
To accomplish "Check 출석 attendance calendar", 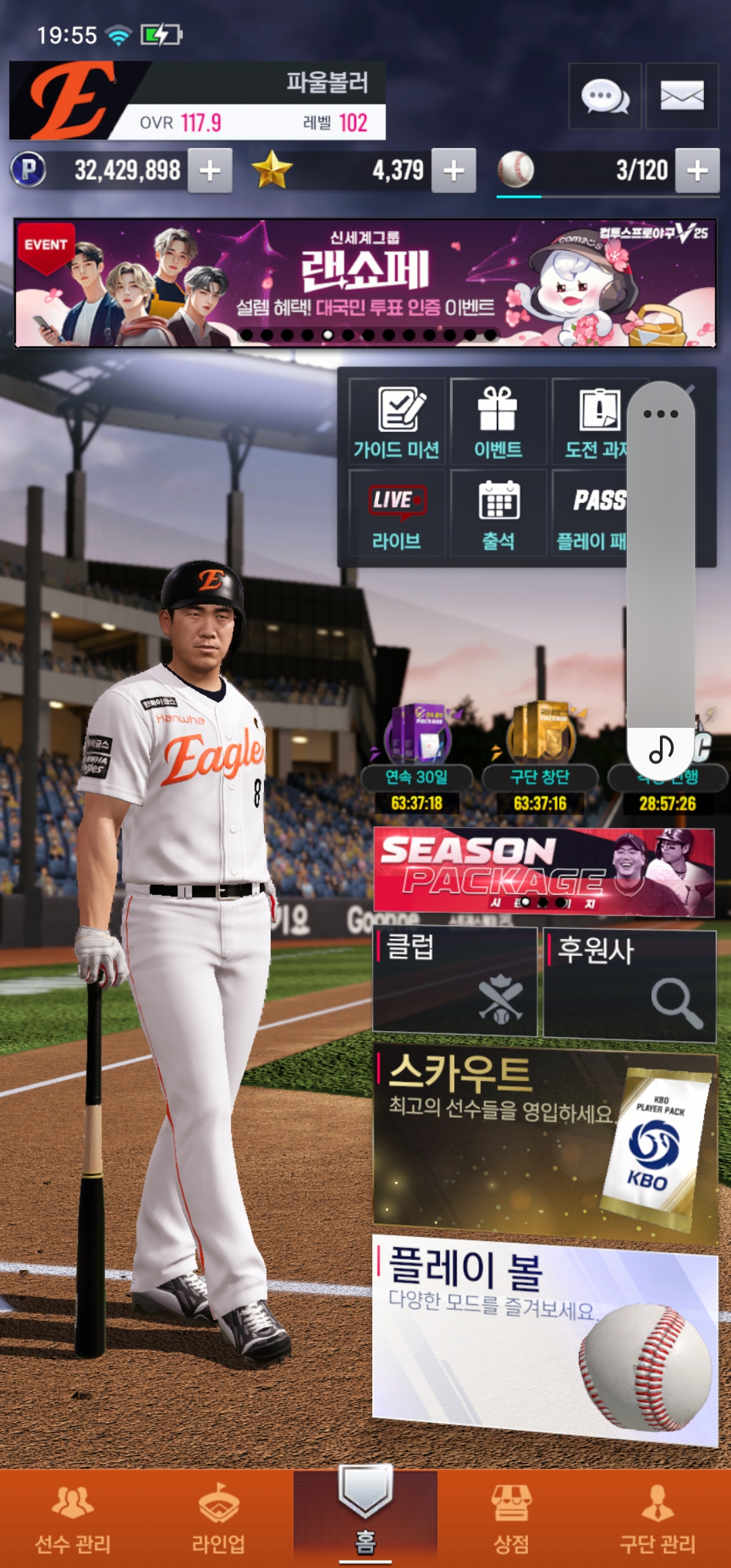I will tap(498, 513).
